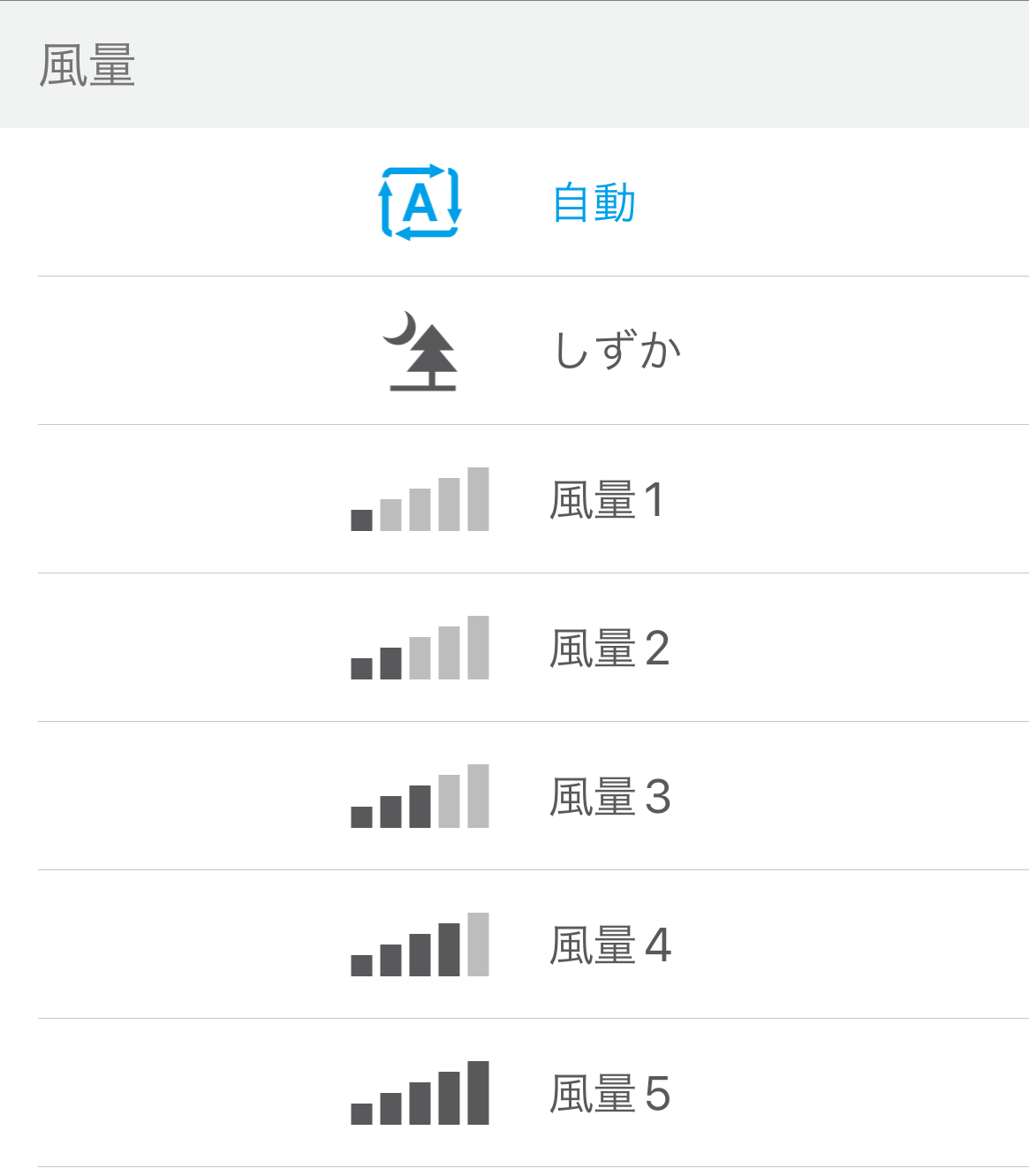1029x1176 pixels.
Task: Switch airflow to 風量3
Action: tap(609, 796)
